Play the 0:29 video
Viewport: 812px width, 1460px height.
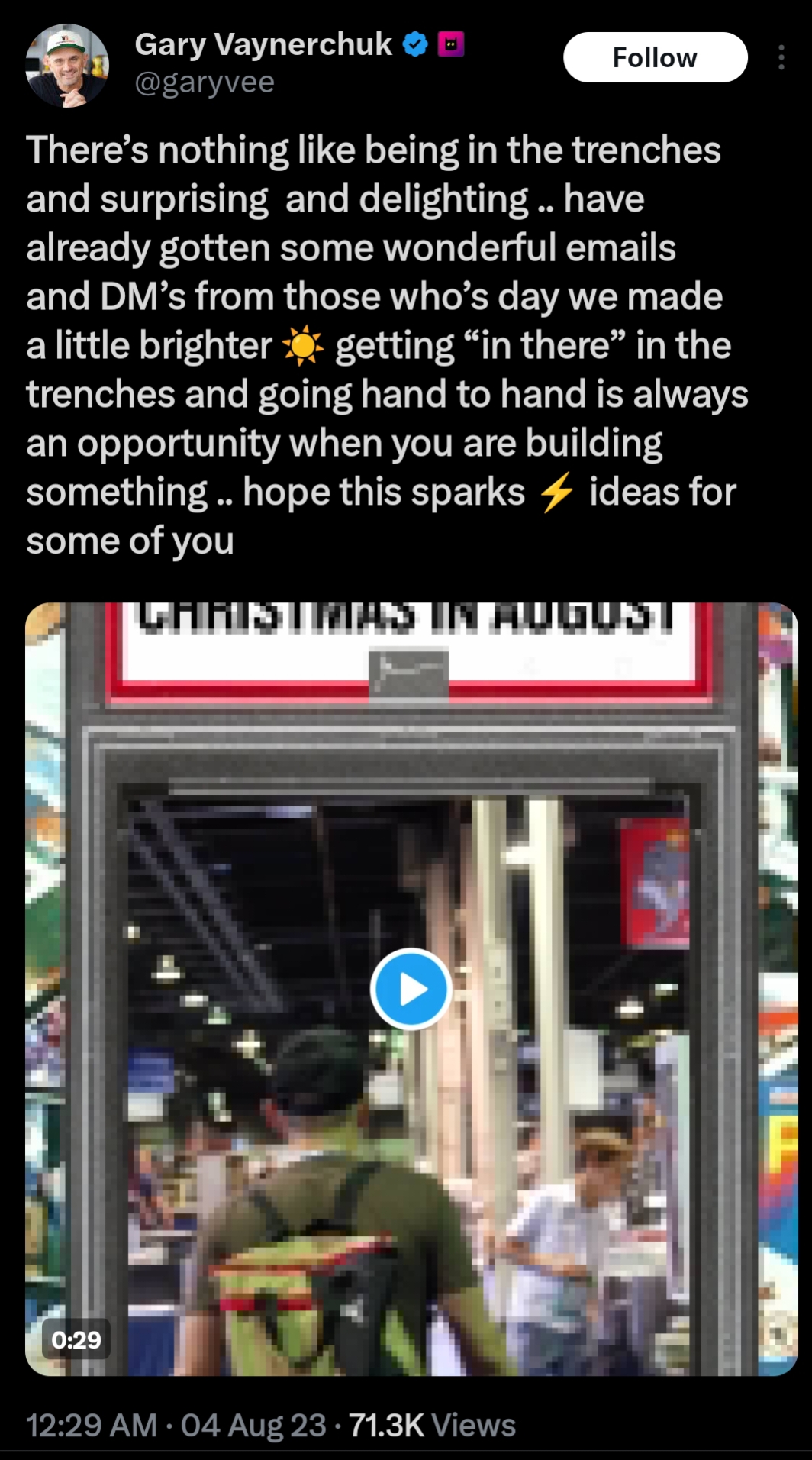pyautogui.click(x=411, y=989)
